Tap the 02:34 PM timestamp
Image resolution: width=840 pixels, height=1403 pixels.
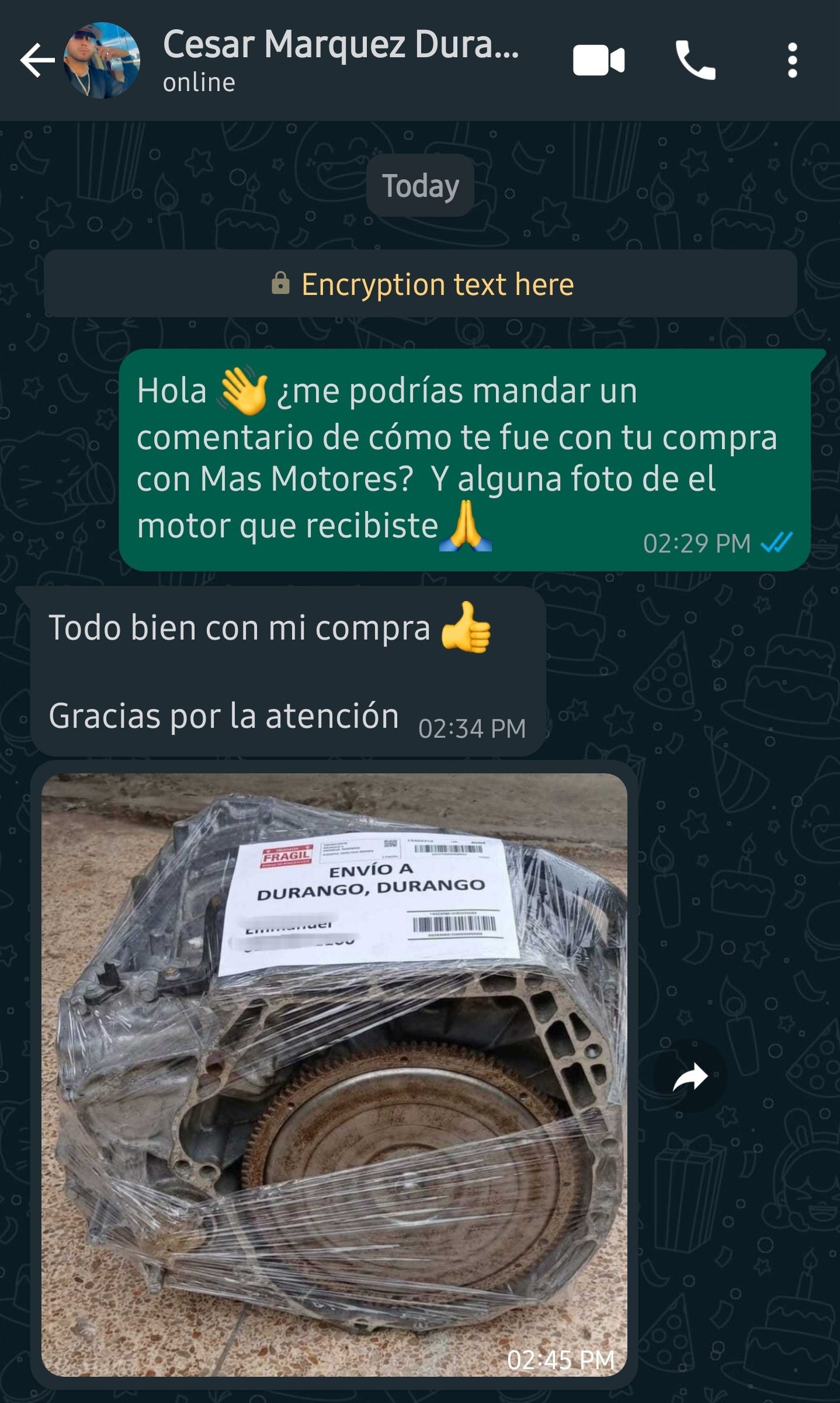click(x=473, y=726)
